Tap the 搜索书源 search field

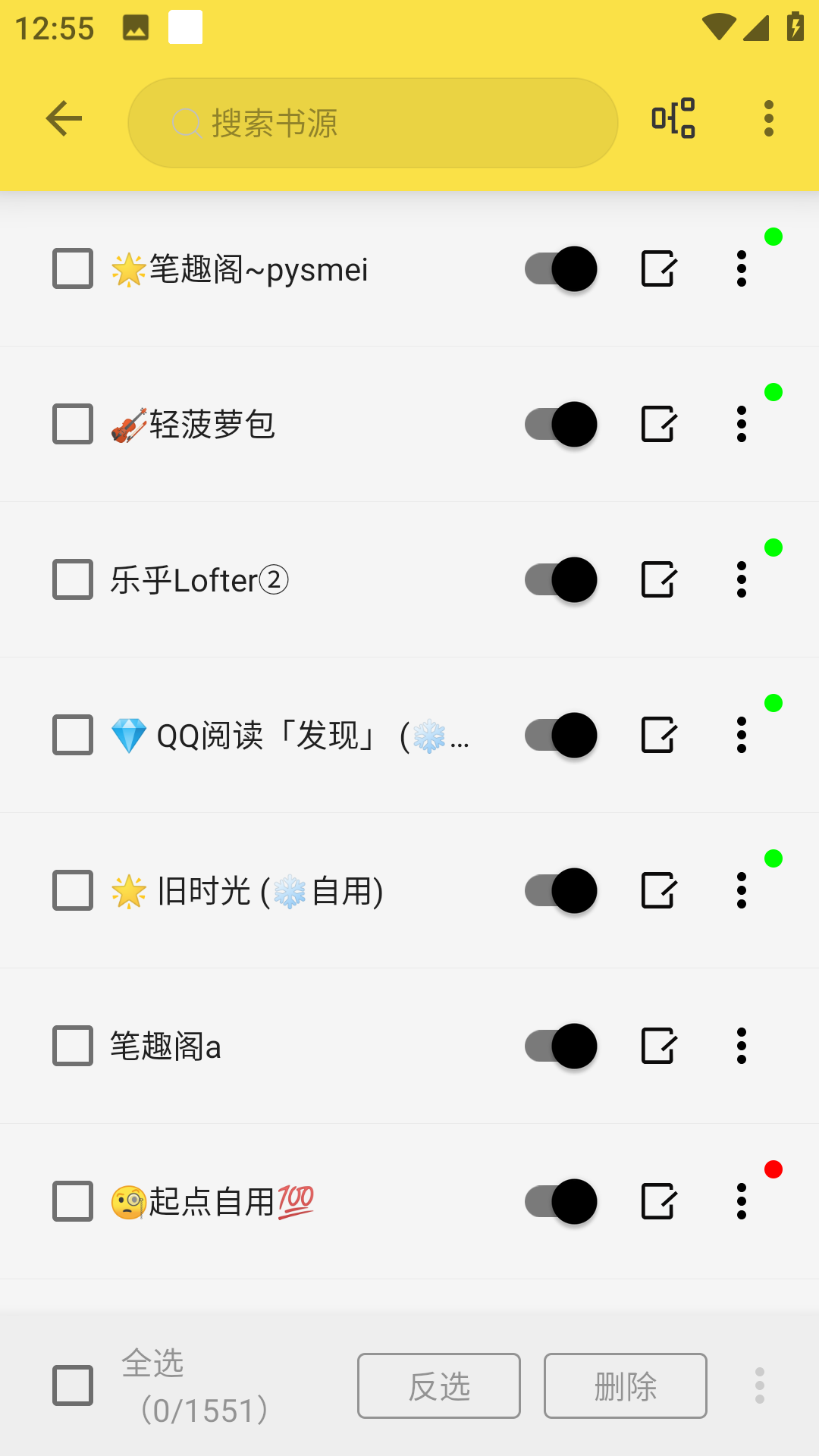[x=373, y=123]
